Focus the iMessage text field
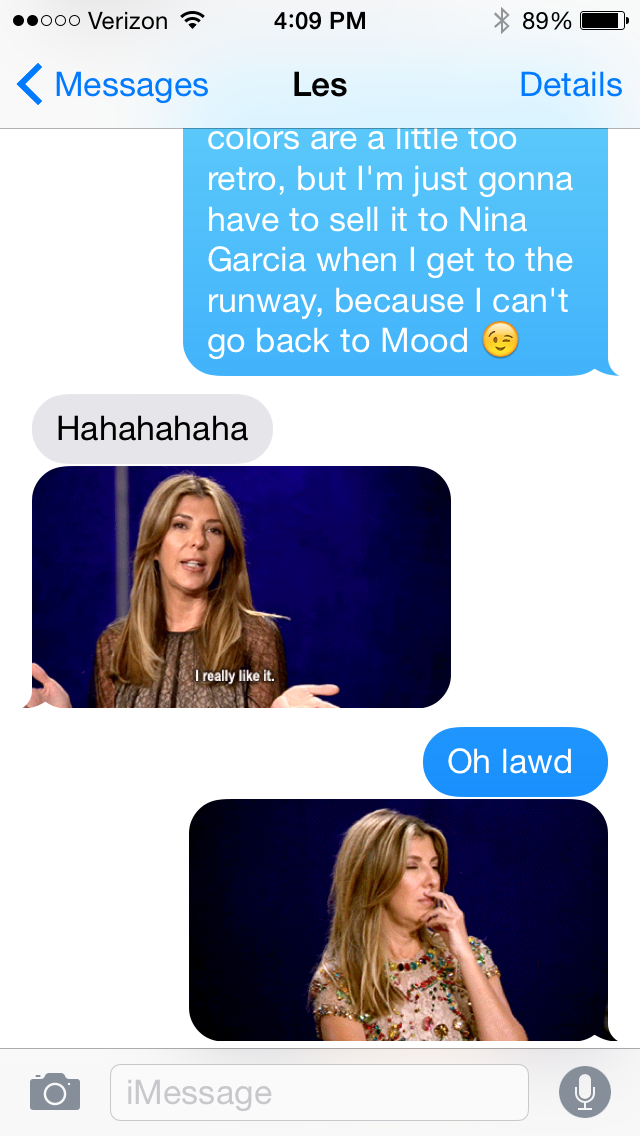 (x=318, y=1092)
